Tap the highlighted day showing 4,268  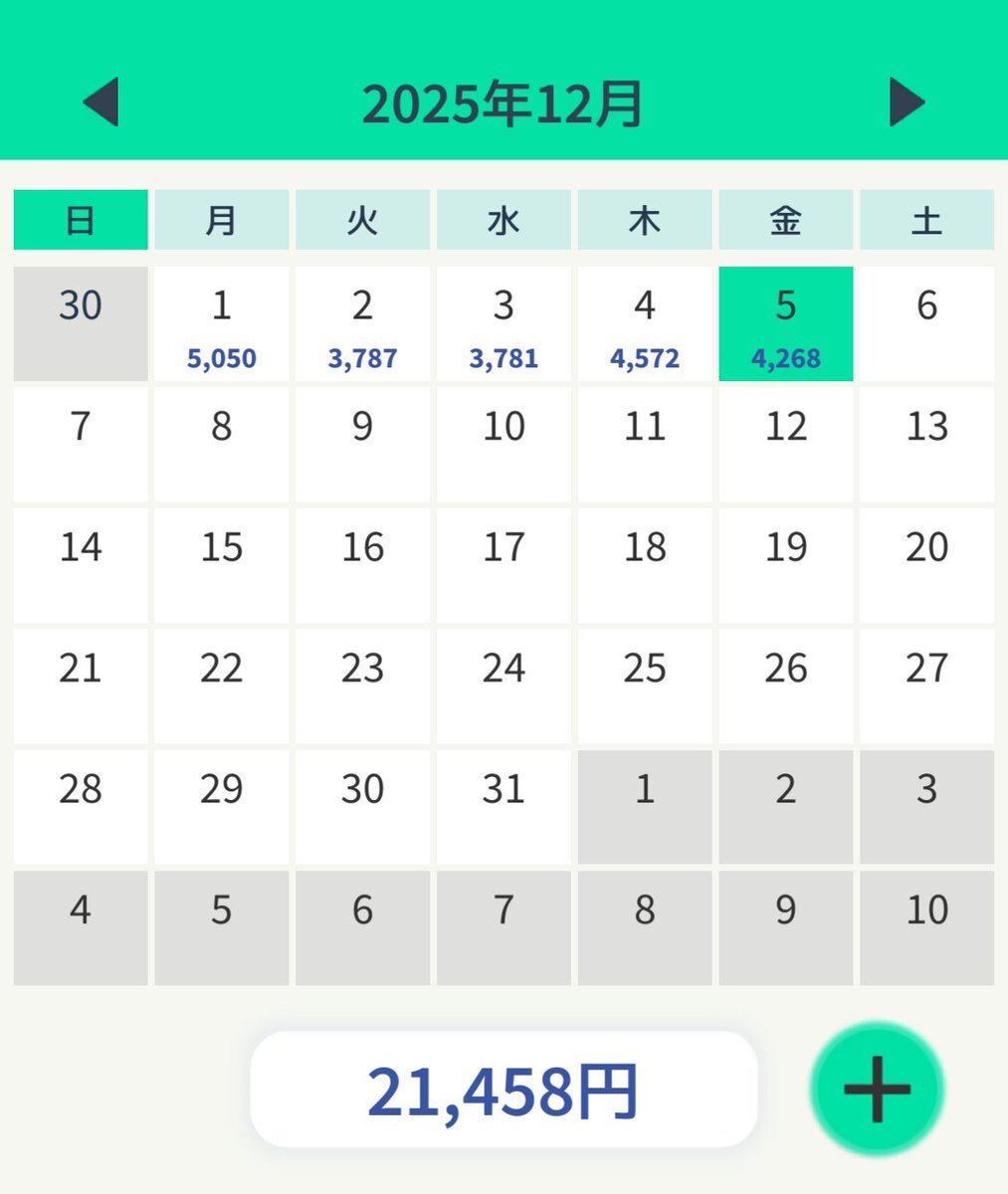(x=786, y=324)
